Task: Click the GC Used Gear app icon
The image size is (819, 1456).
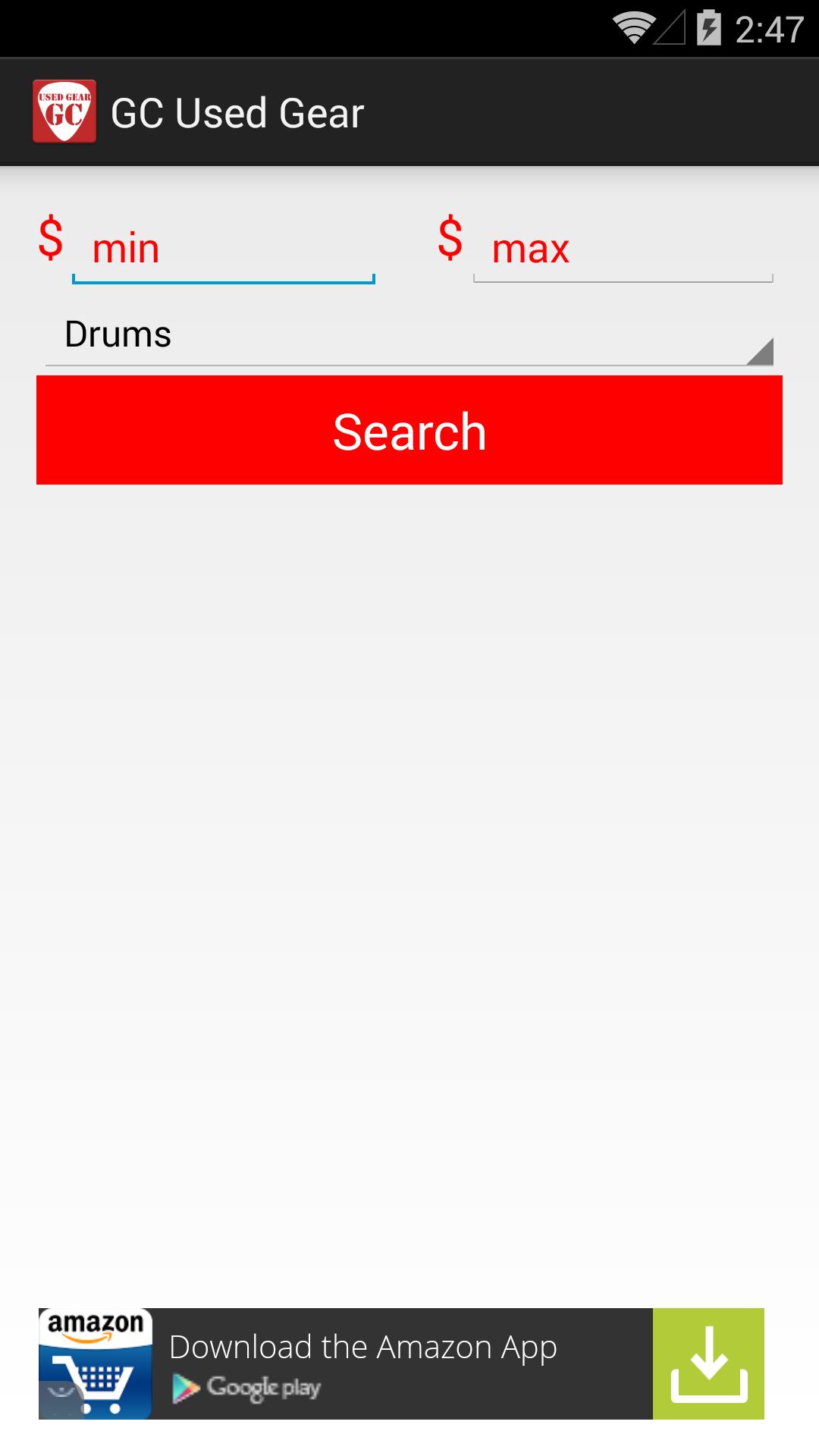Action: [x=66, y=111]
